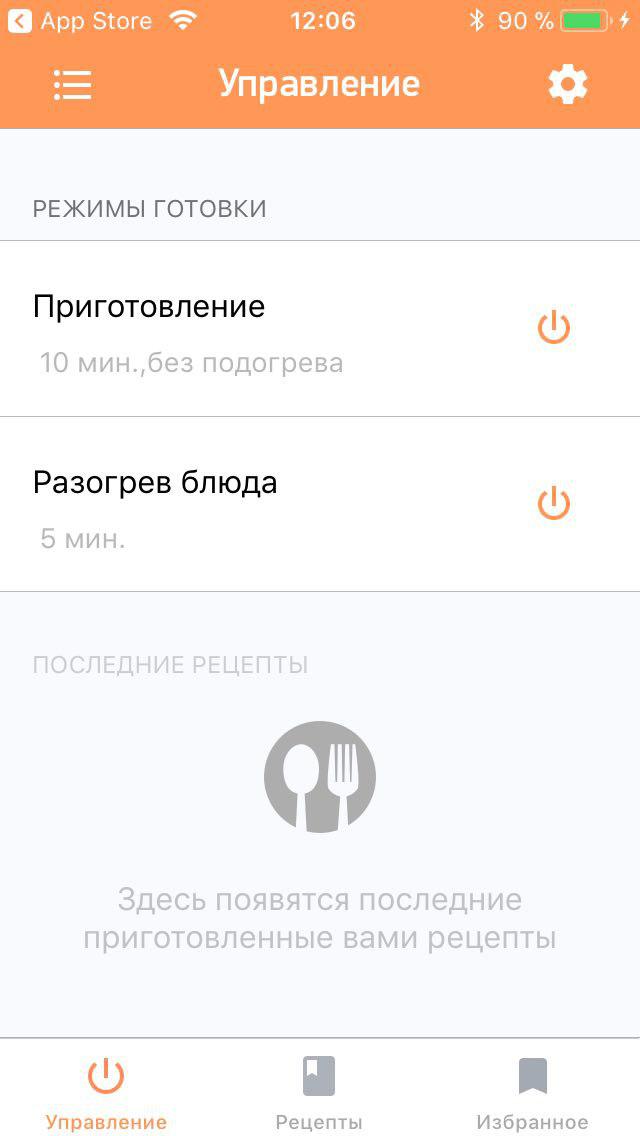Screen dimensions: 640x1136
Task: Open settings via the gear icon
Action: coord(568,85)
